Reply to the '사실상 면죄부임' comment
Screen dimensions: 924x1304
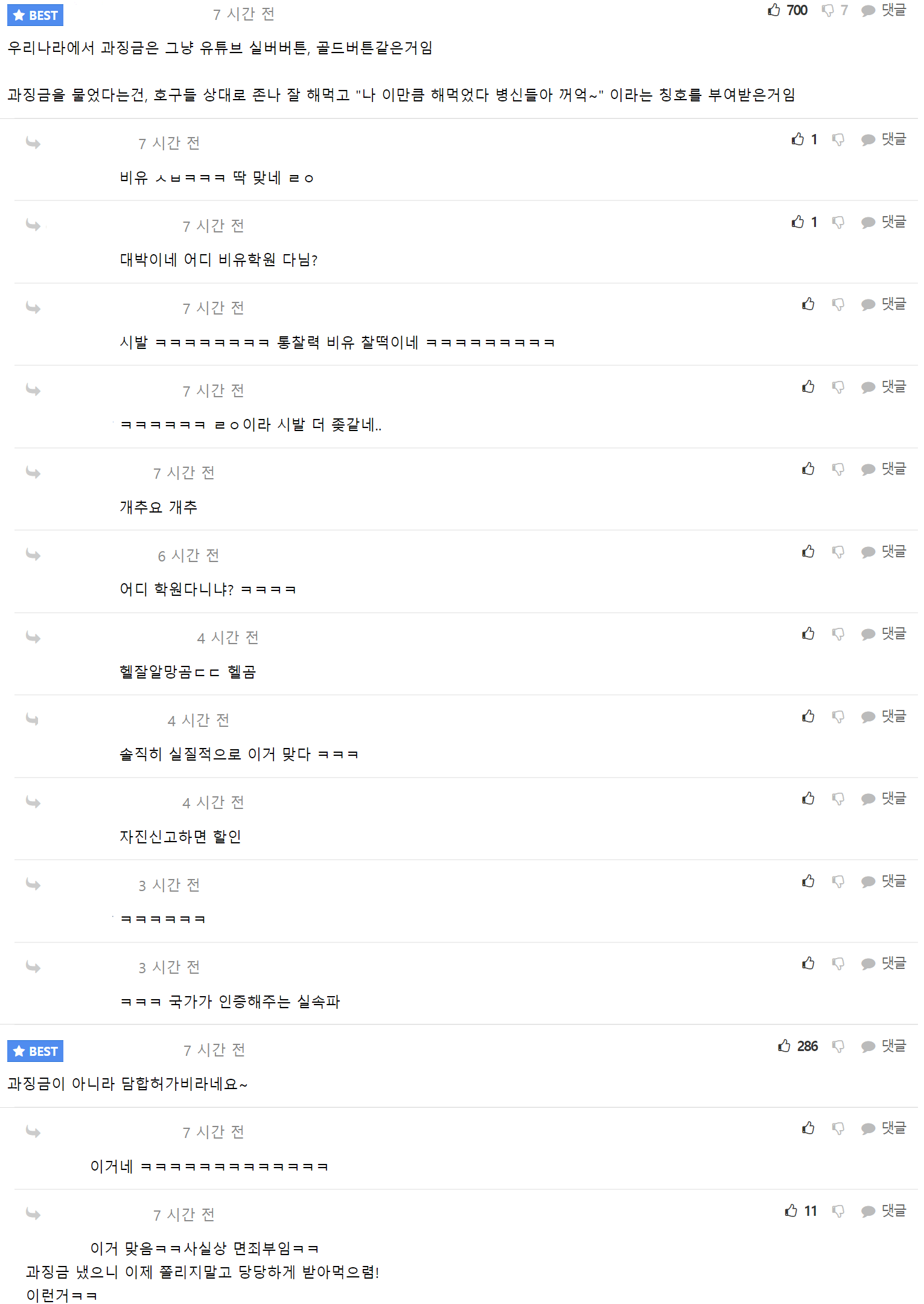(x=884, y=1211)
